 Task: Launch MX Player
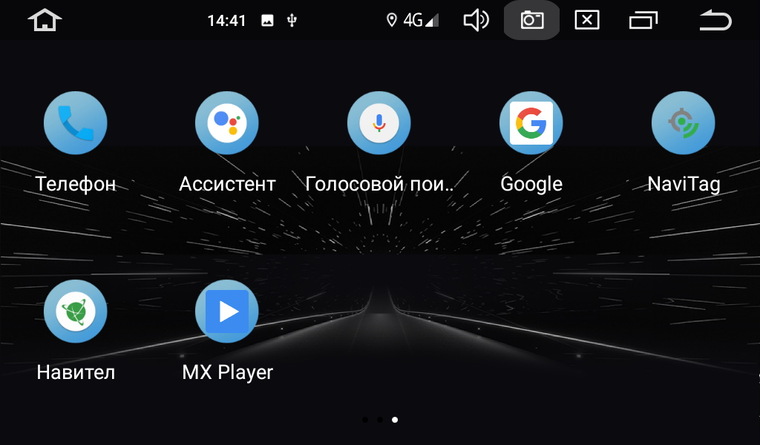pos(227,311)
